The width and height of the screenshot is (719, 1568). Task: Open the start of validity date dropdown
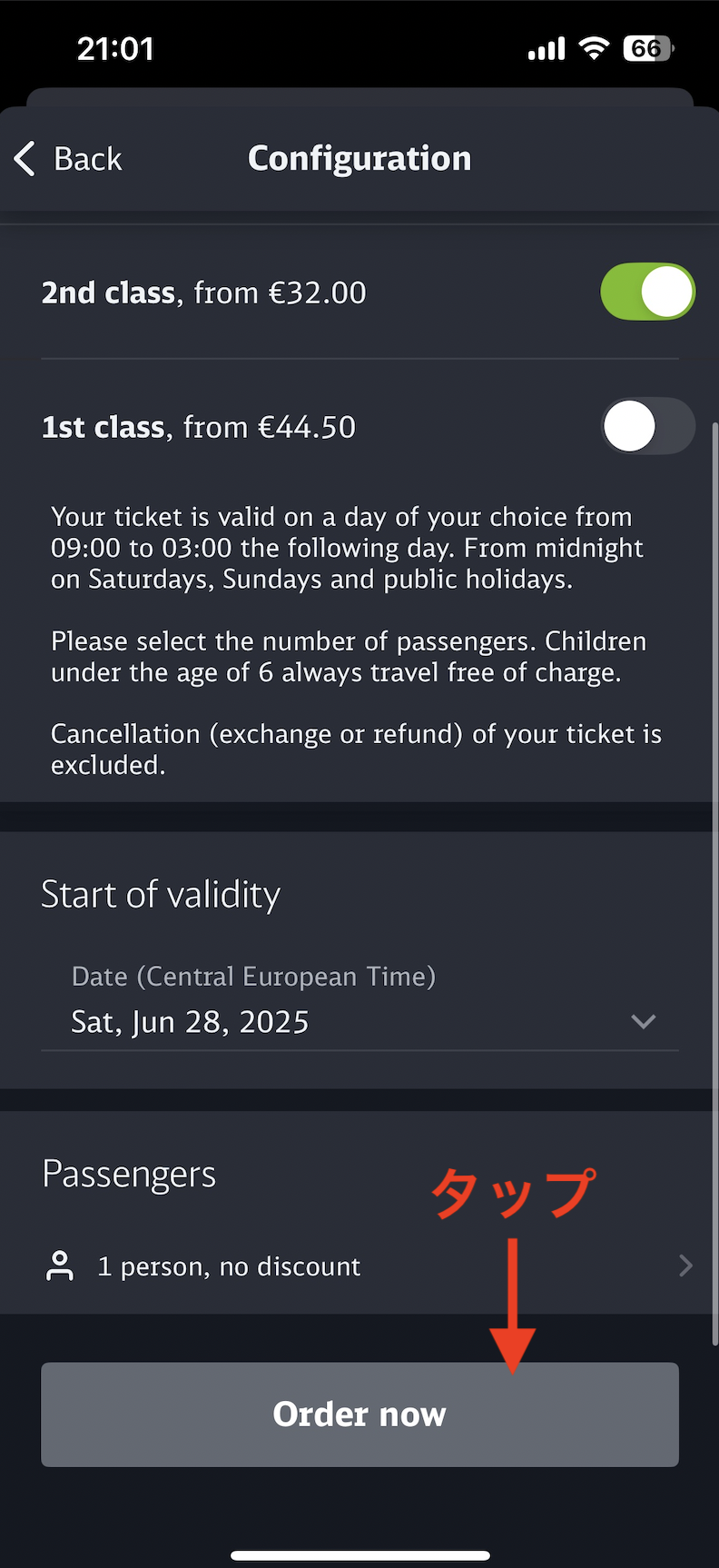coord(359,1003)
